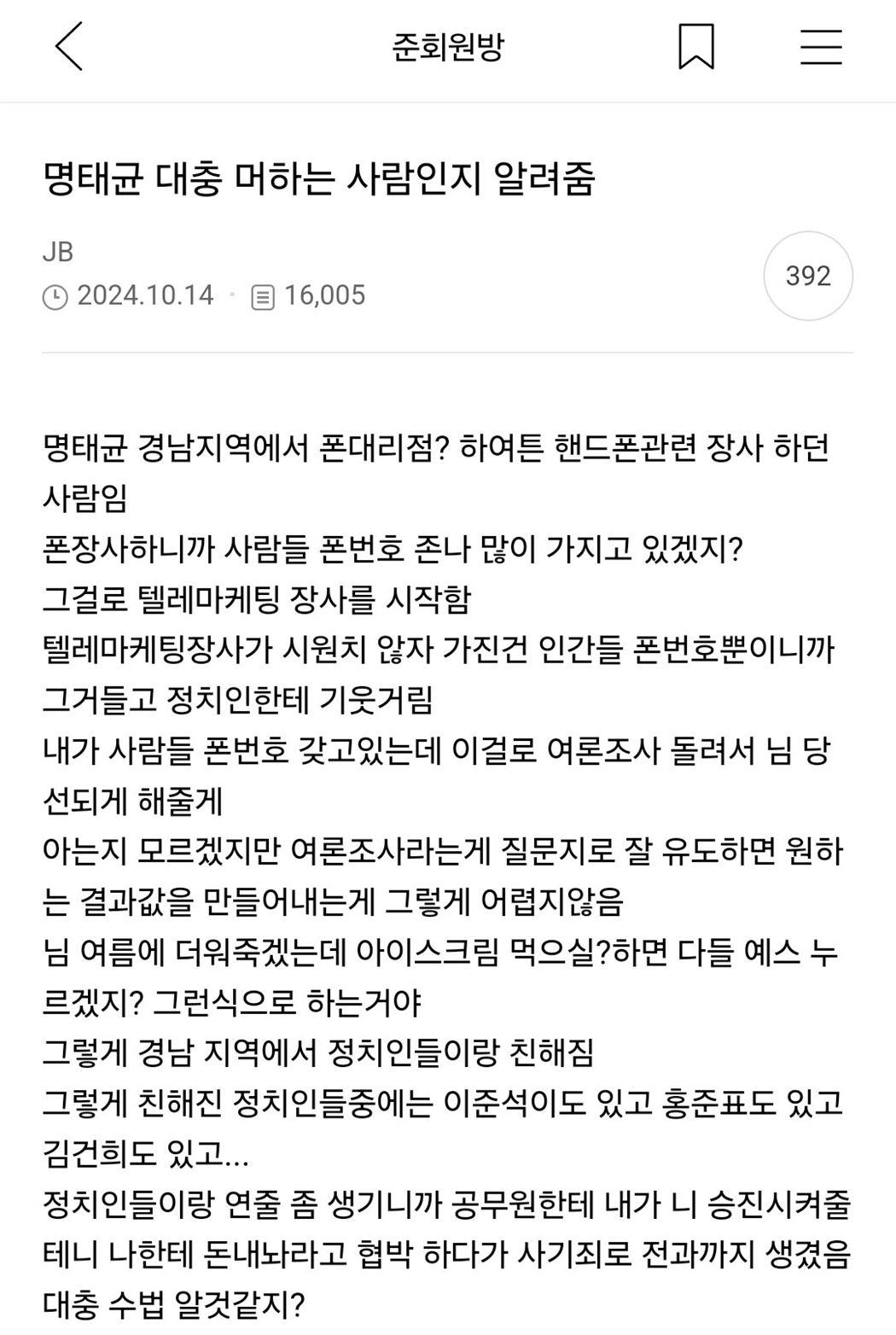Open the hamburger menu

tap(820, 47)
